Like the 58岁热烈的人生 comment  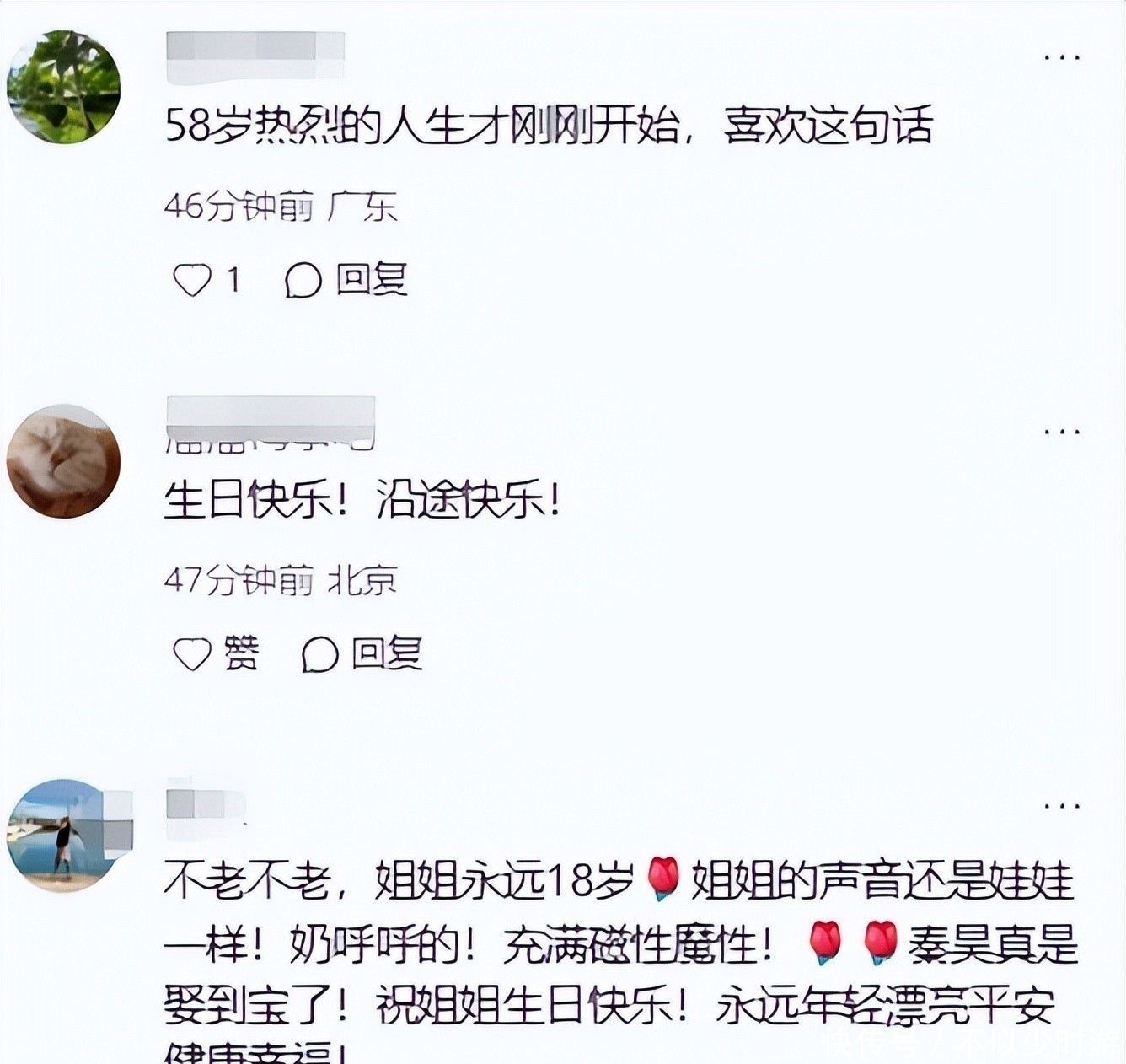(x=207, y=280)
